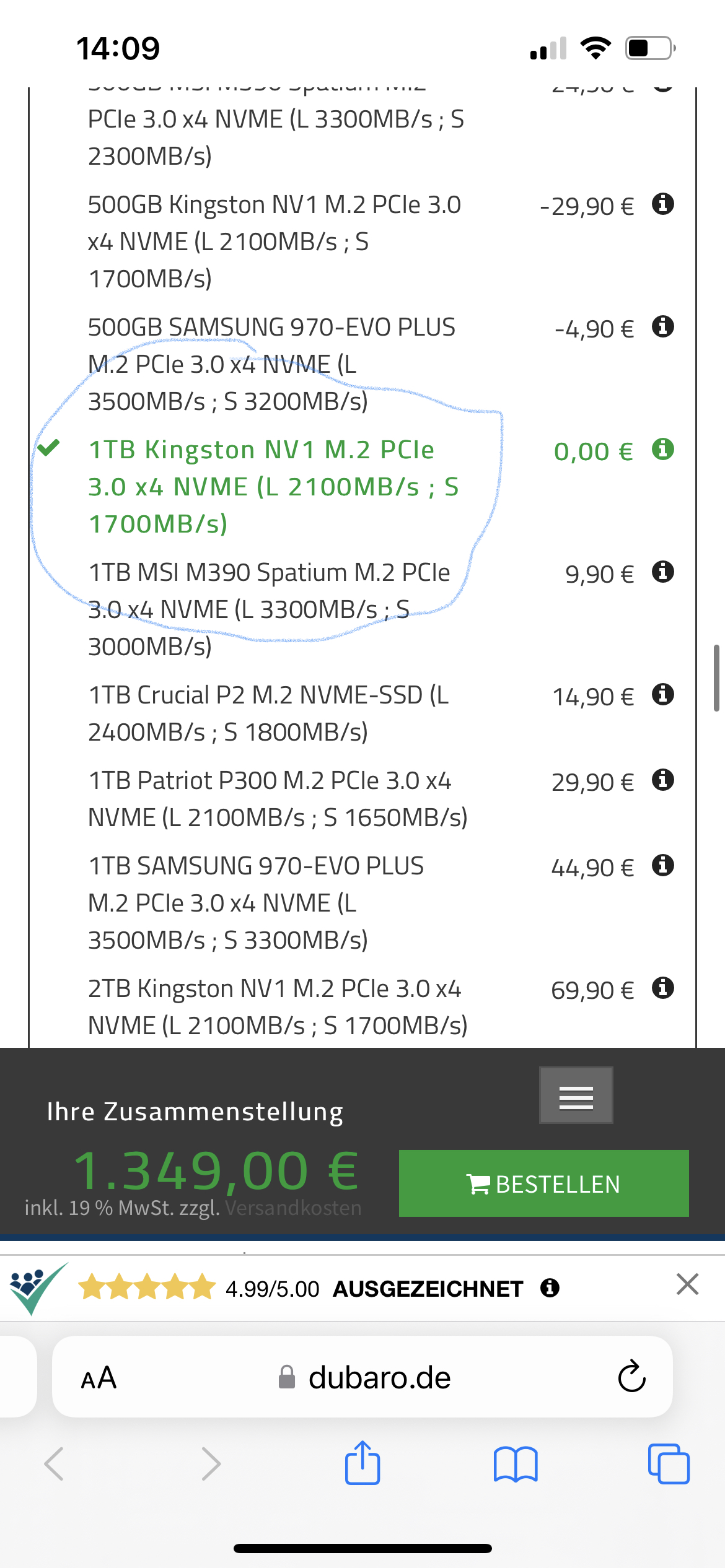Show info for 2TB Kingston NV1

[662, 988]
